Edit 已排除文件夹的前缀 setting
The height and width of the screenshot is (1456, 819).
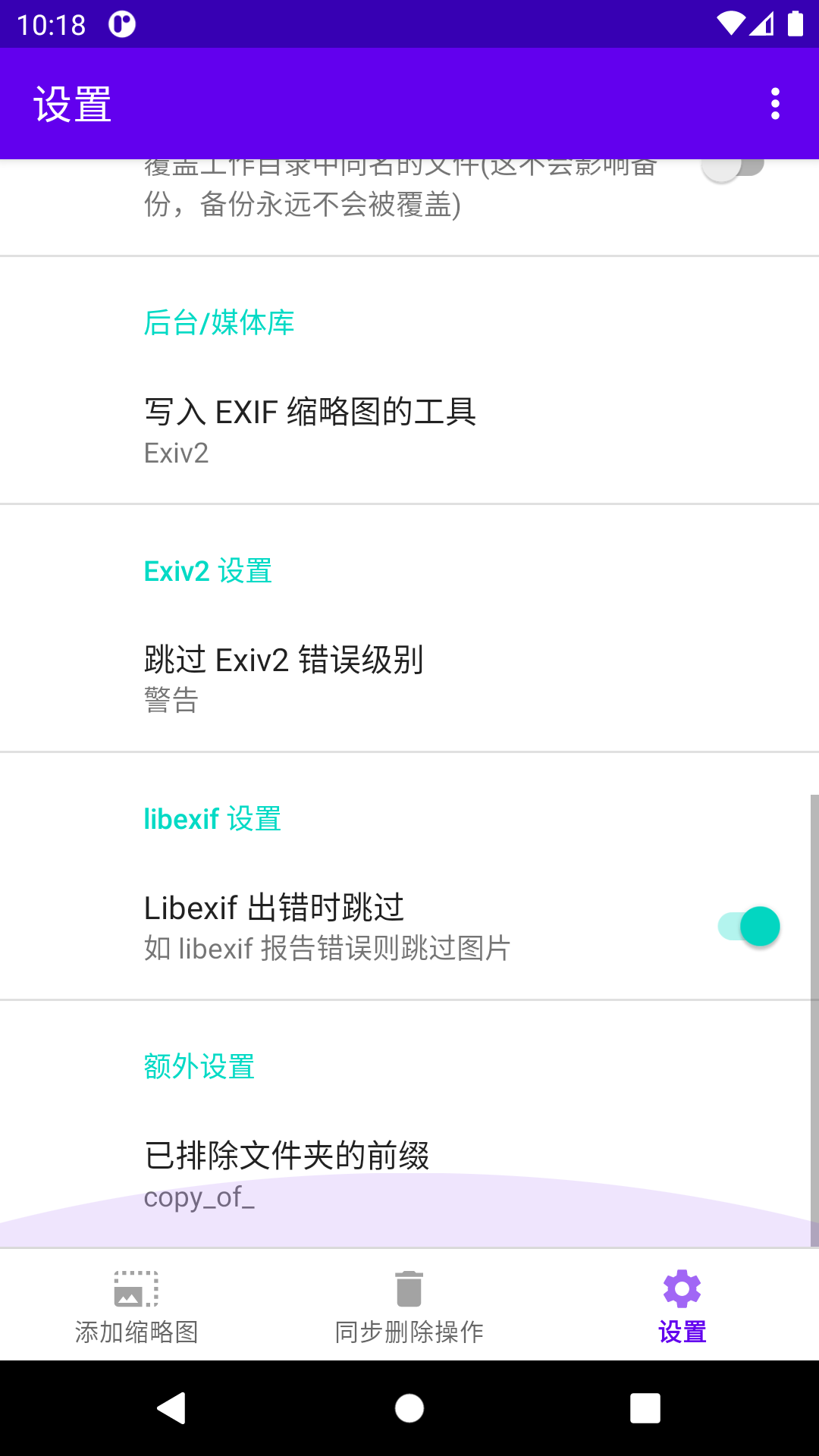coord(409,1174)
